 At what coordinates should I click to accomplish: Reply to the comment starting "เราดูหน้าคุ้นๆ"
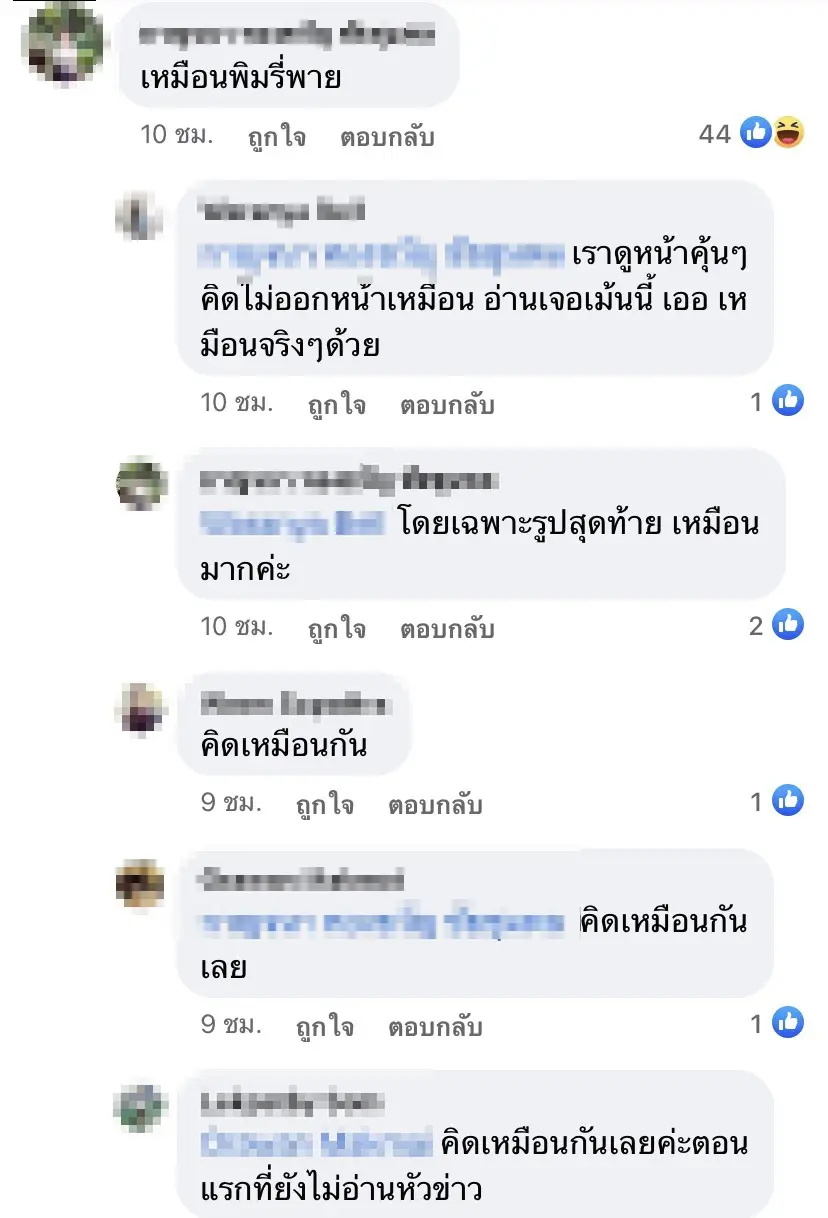tap(447, 405)
